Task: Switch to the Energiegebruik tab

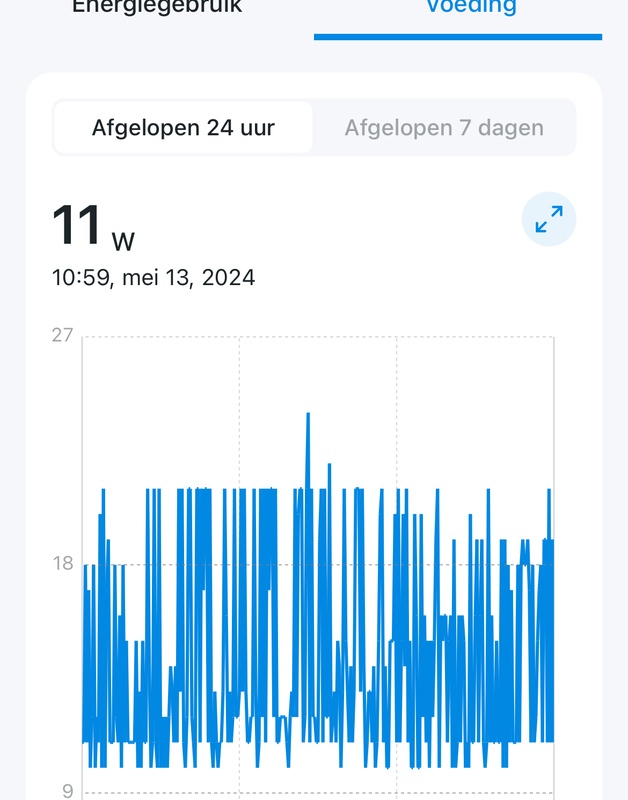Action: (x=157, y=8)
